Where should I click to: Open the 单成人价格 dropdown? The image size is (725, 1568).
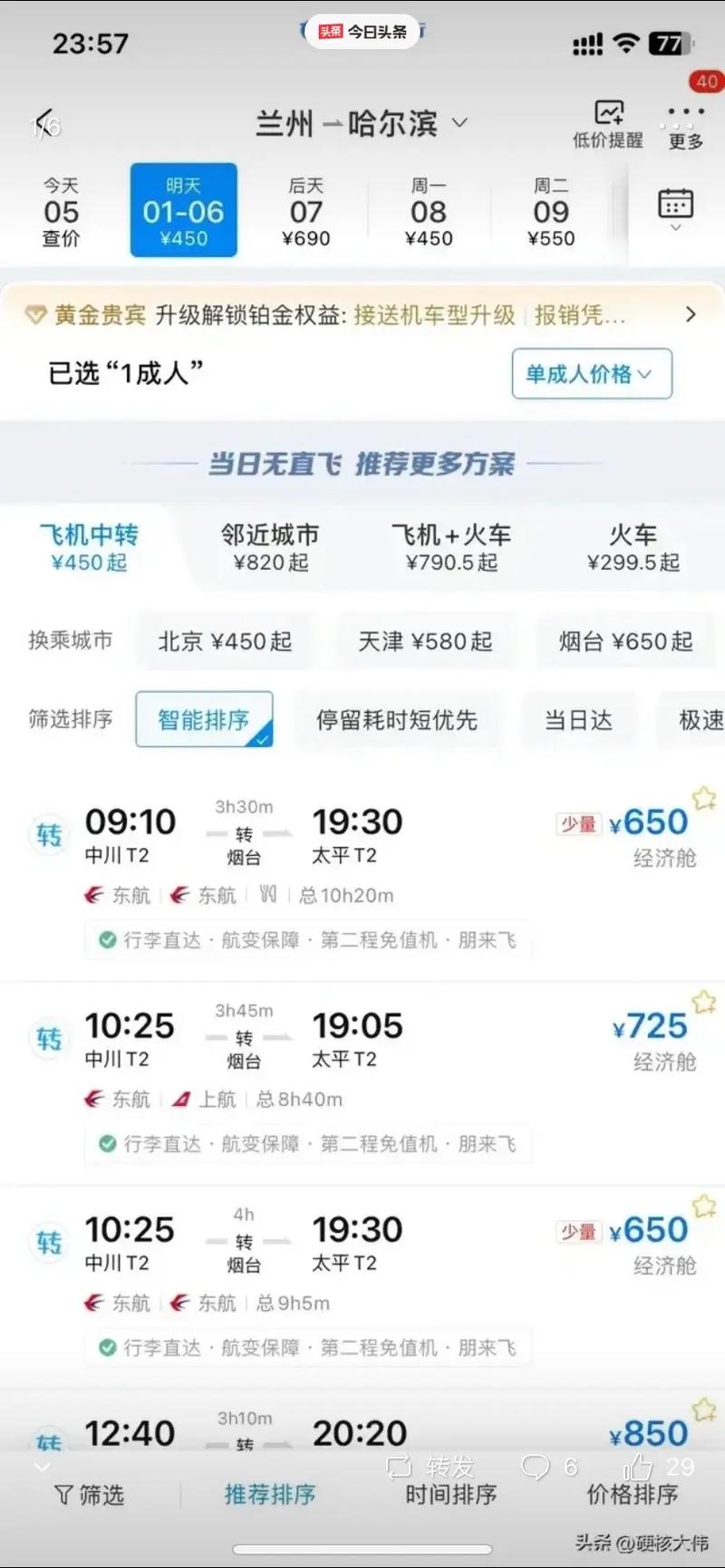pyautogui.click(x=590, y=373)
